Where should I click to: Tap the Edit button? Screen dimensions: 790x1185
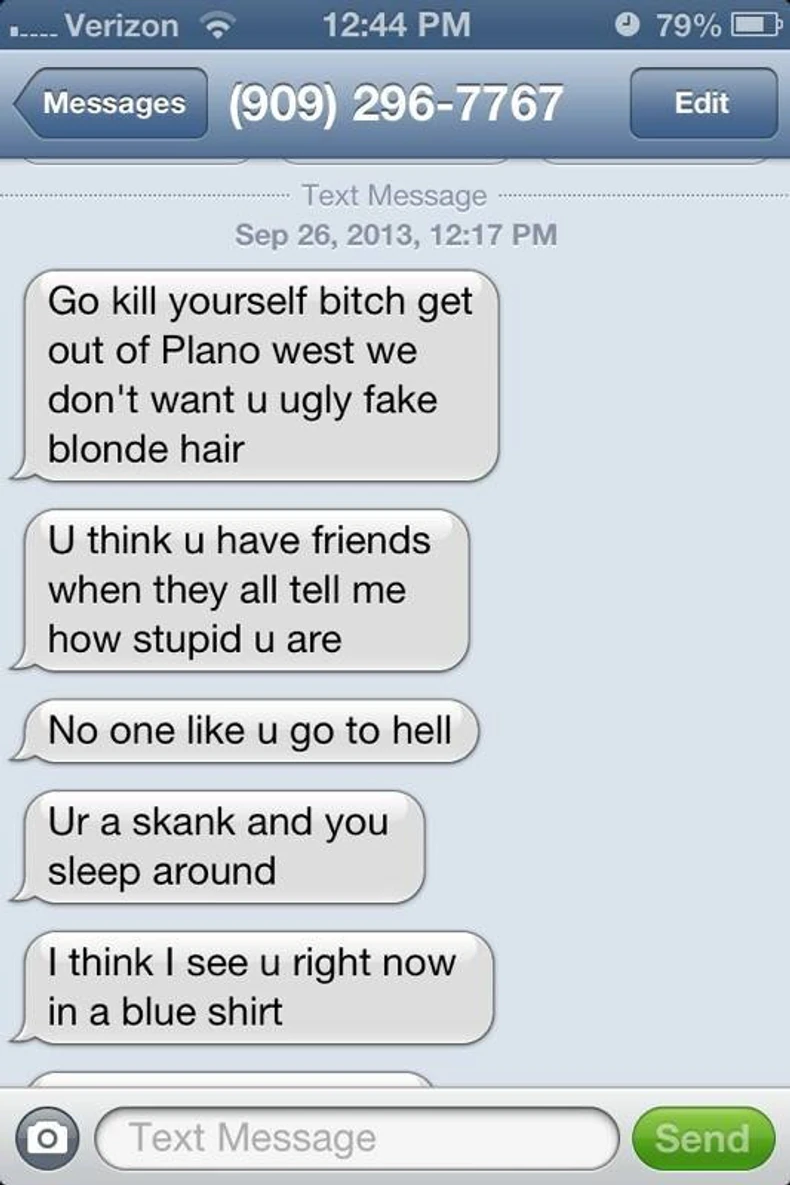pos(702,103)
